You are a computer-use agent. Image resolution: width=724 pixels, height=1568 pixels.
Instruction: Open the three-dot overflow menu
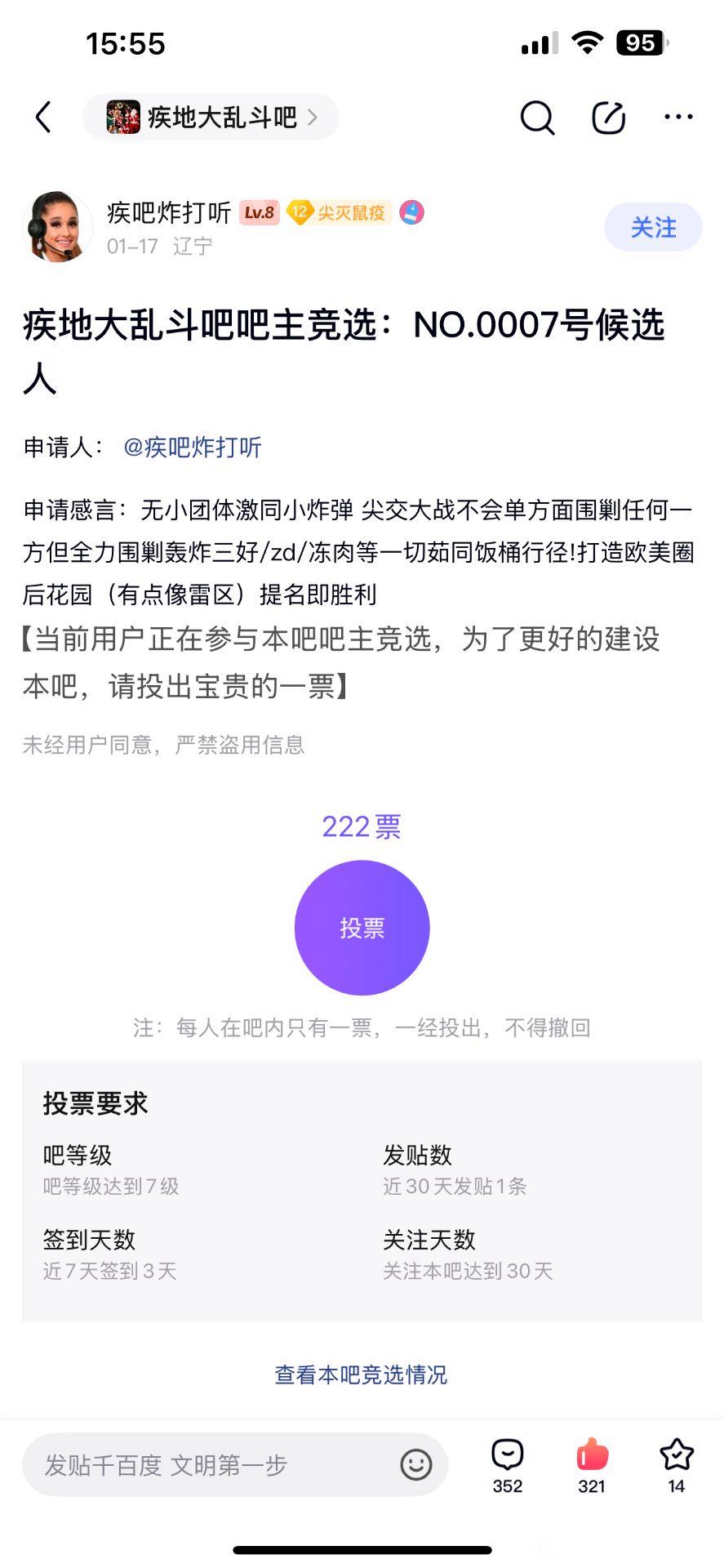(x=678, y=118)
